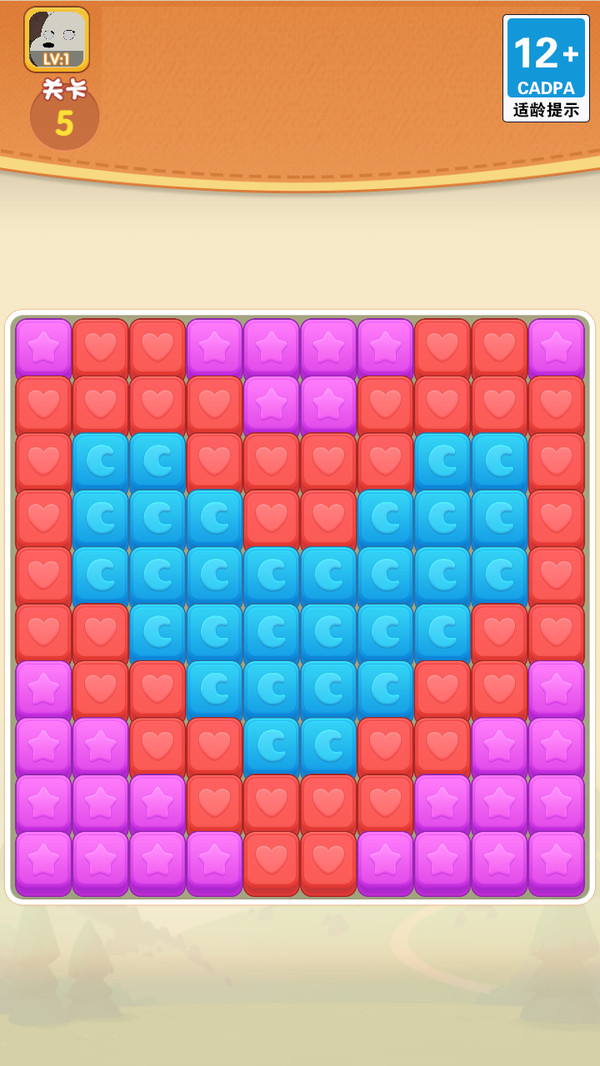Open the player avatar profile

coord(57,39)
